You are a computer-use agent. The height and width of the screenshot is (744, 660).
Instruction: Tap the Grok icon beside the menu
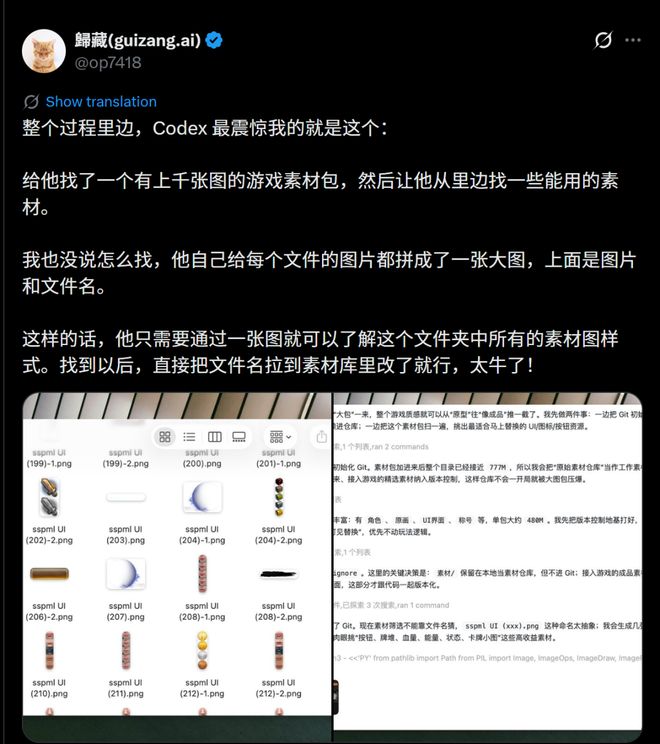tap(603, 40)
